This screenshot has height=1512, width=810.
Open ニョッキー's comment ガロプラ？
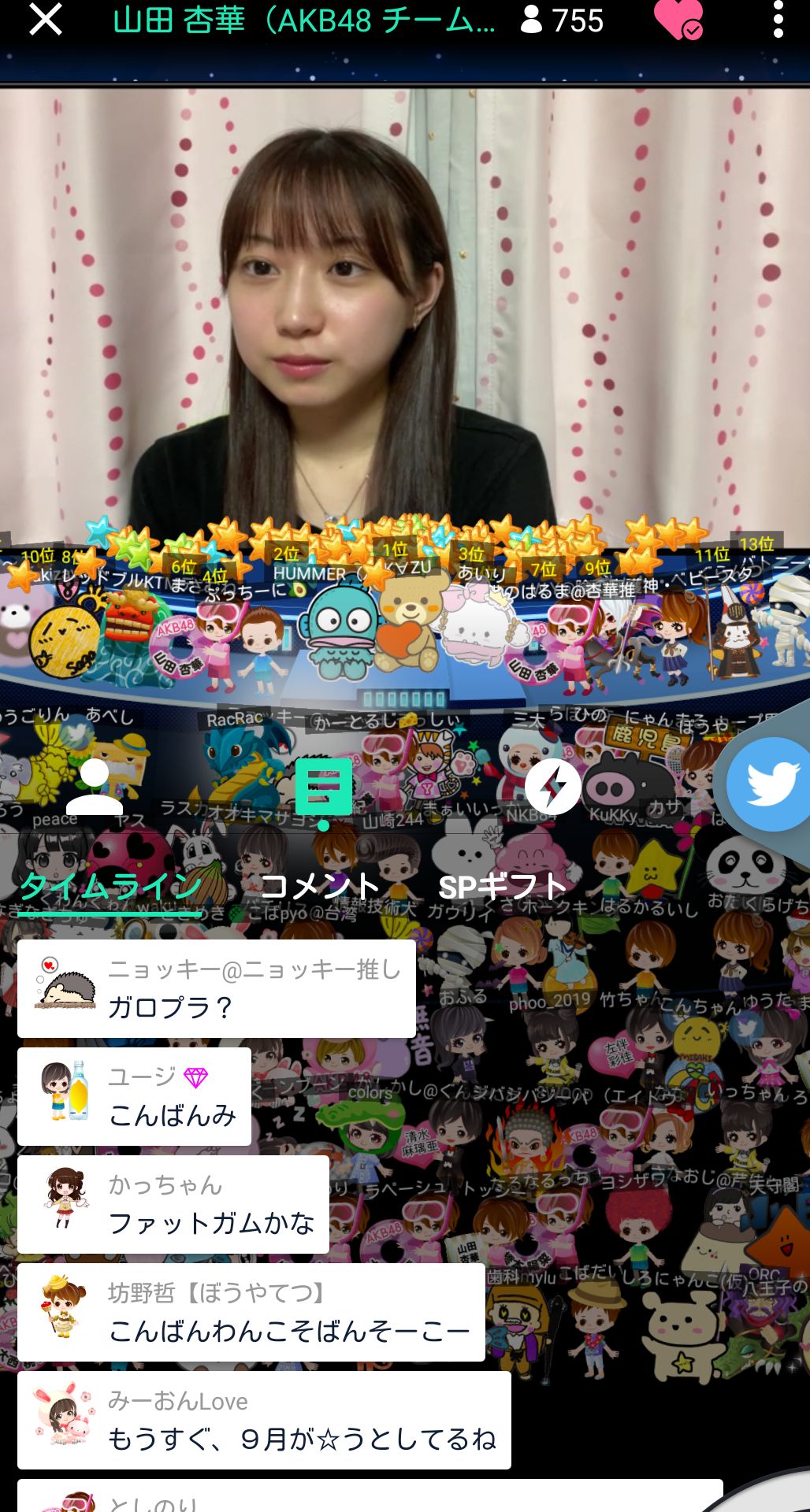click(217, 988)
